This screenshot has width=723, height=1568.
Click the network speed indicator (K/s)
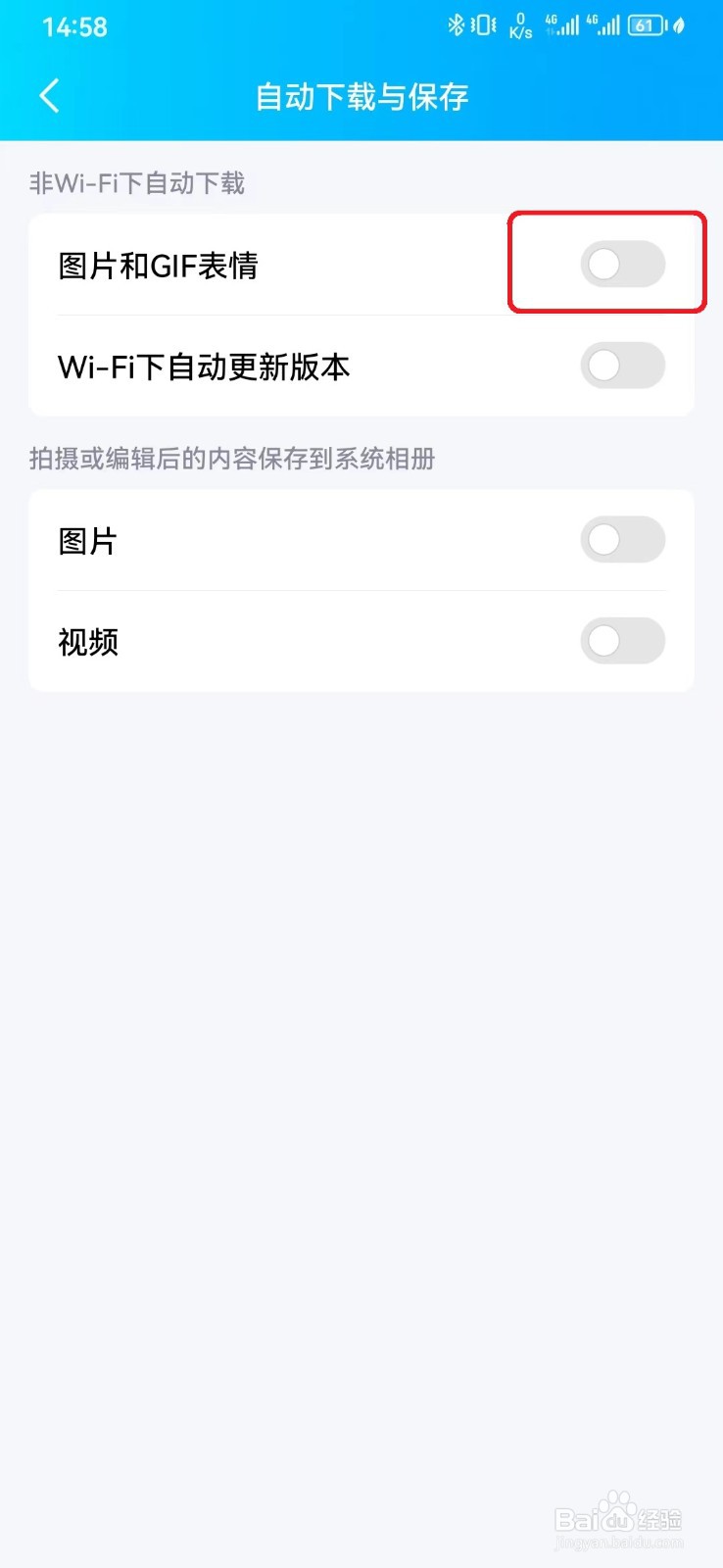[519, 26]
